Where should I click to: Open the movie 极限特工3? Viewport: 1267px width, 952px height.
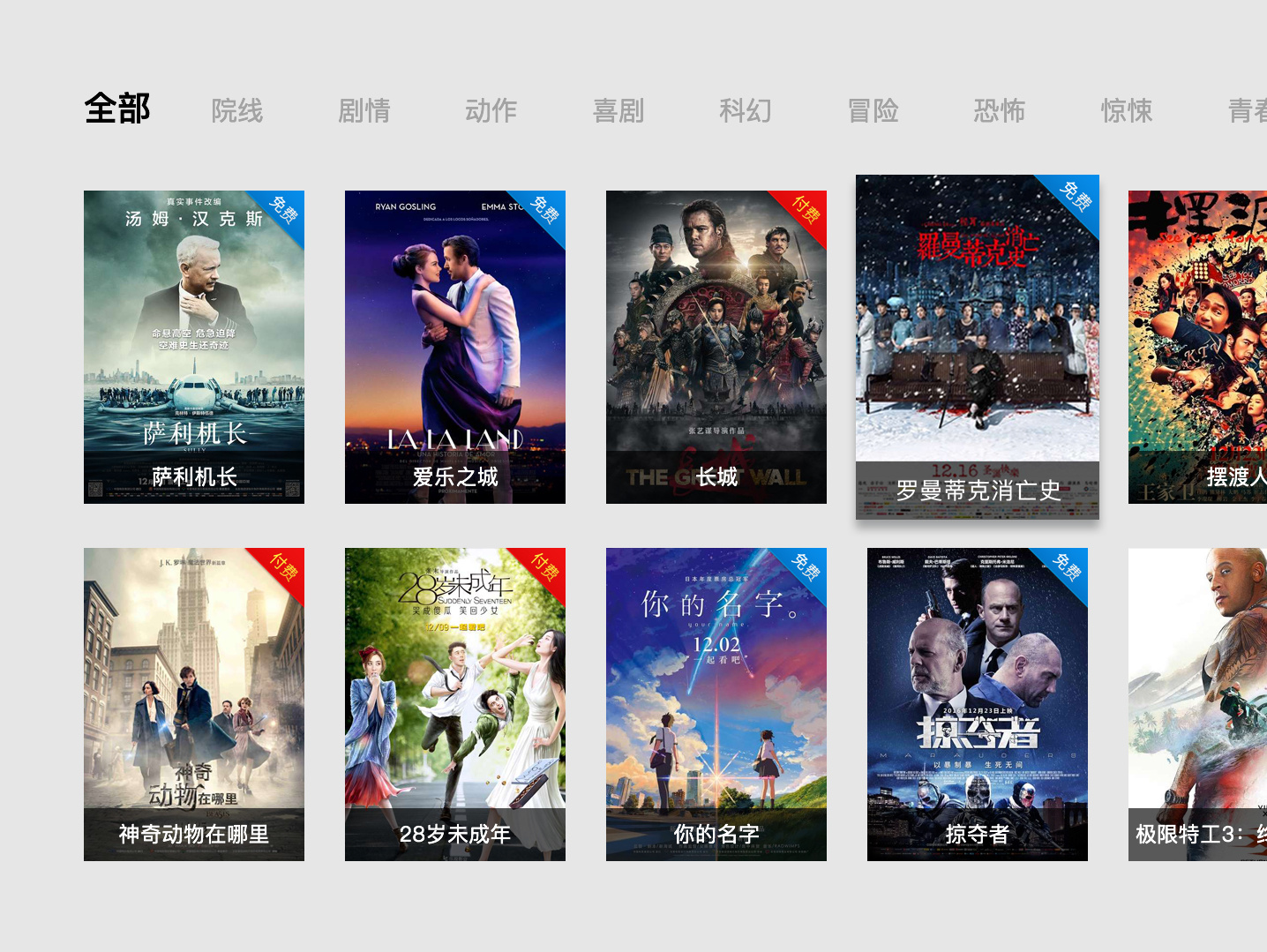pos(1197,704)
